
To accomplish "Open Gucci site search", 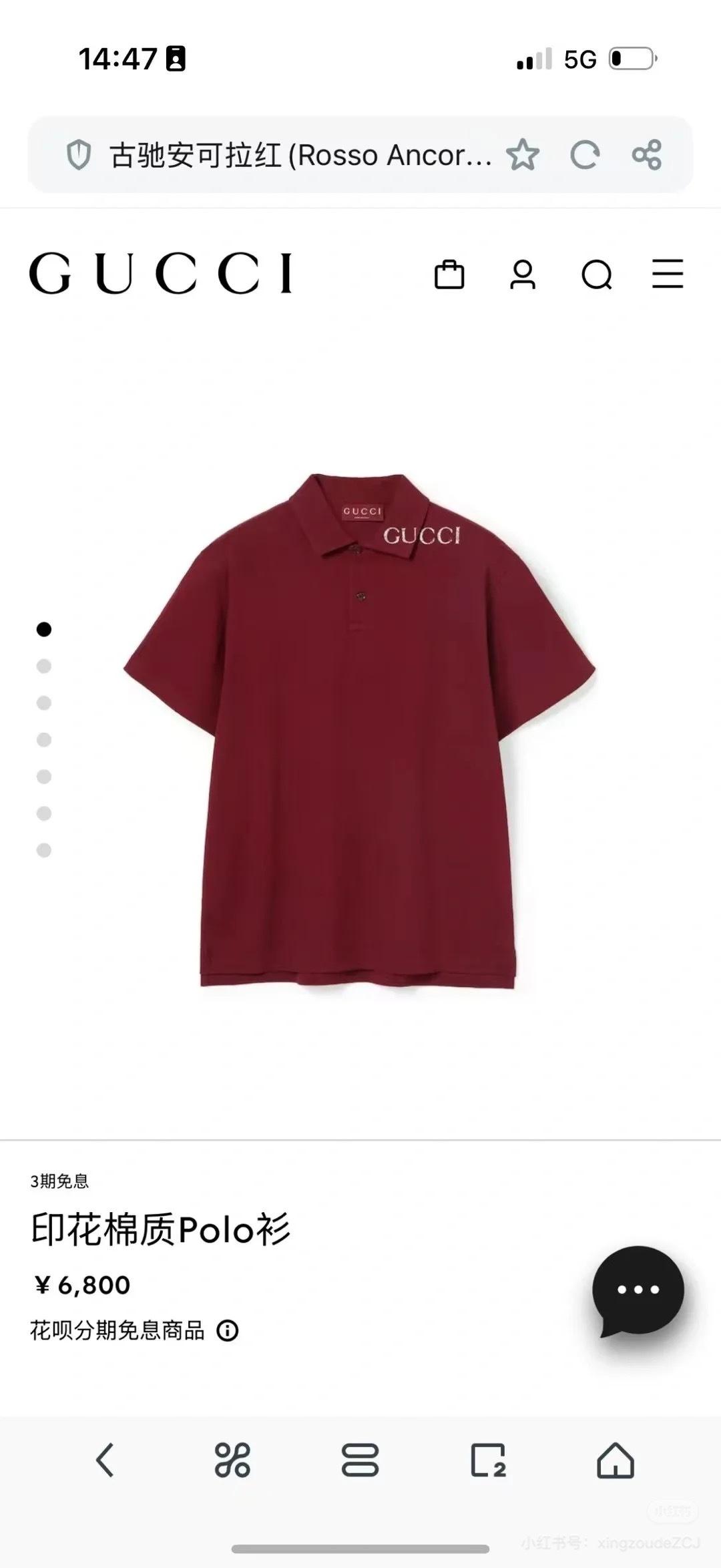I will pyautogui.click(x=597, y=274).
